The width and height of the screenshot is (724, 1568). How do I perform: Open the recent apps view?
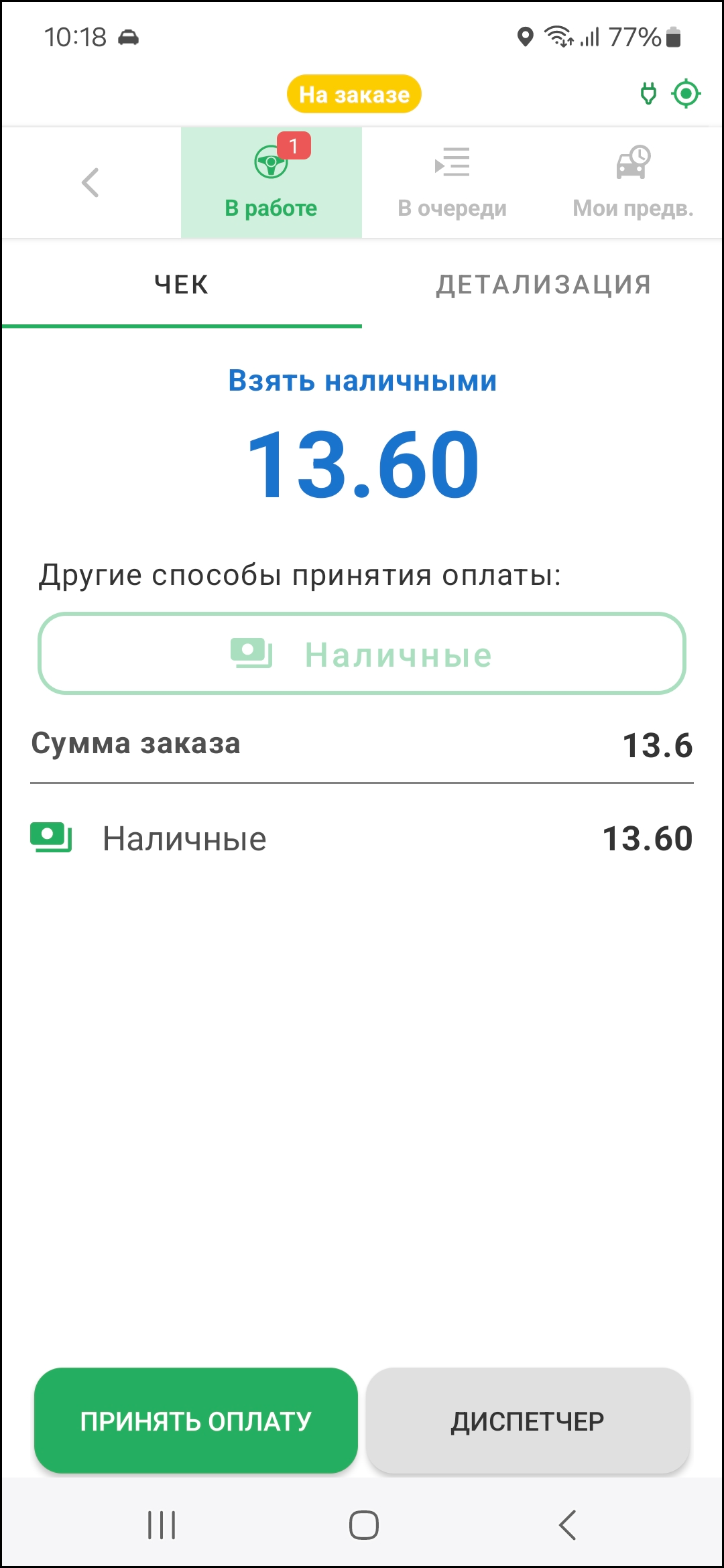tap(162, 1525)
